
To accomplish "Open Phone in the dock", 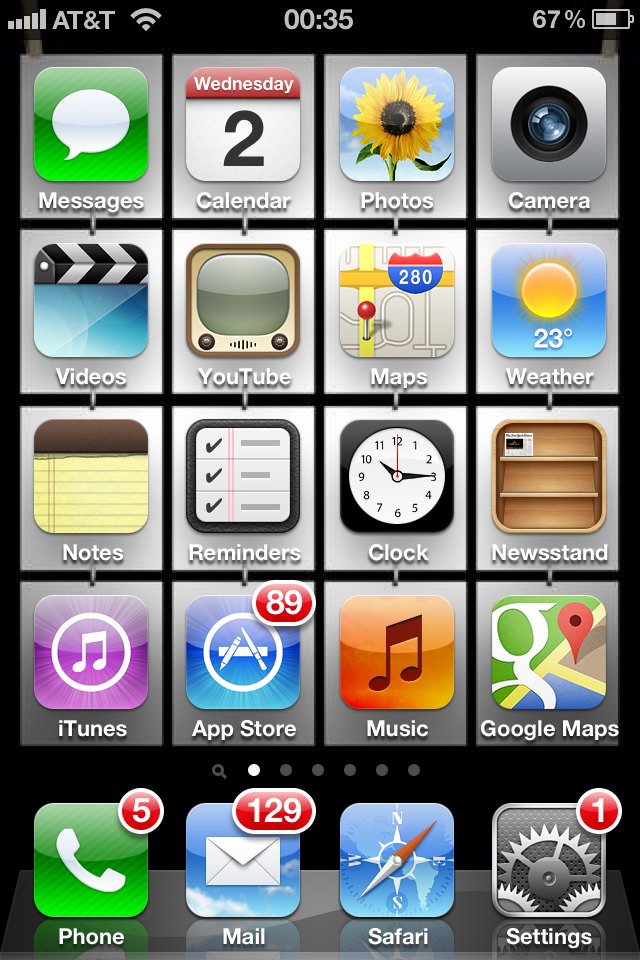I will 91,860.
